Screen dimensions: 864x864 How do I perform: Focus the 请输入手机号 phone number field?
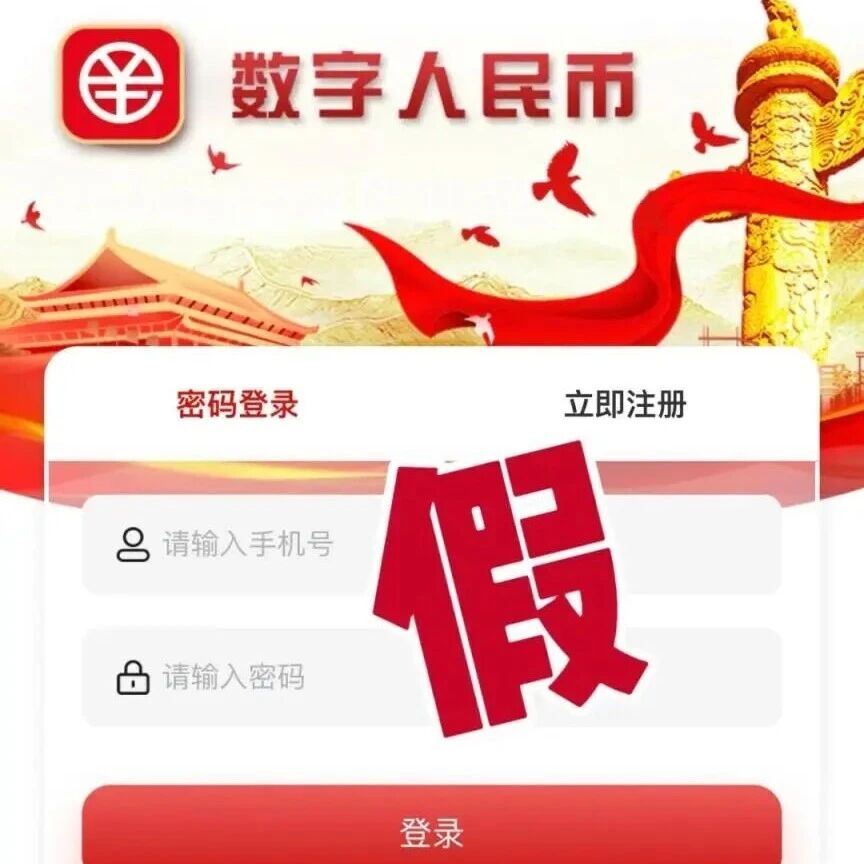(x=431, y=544)
